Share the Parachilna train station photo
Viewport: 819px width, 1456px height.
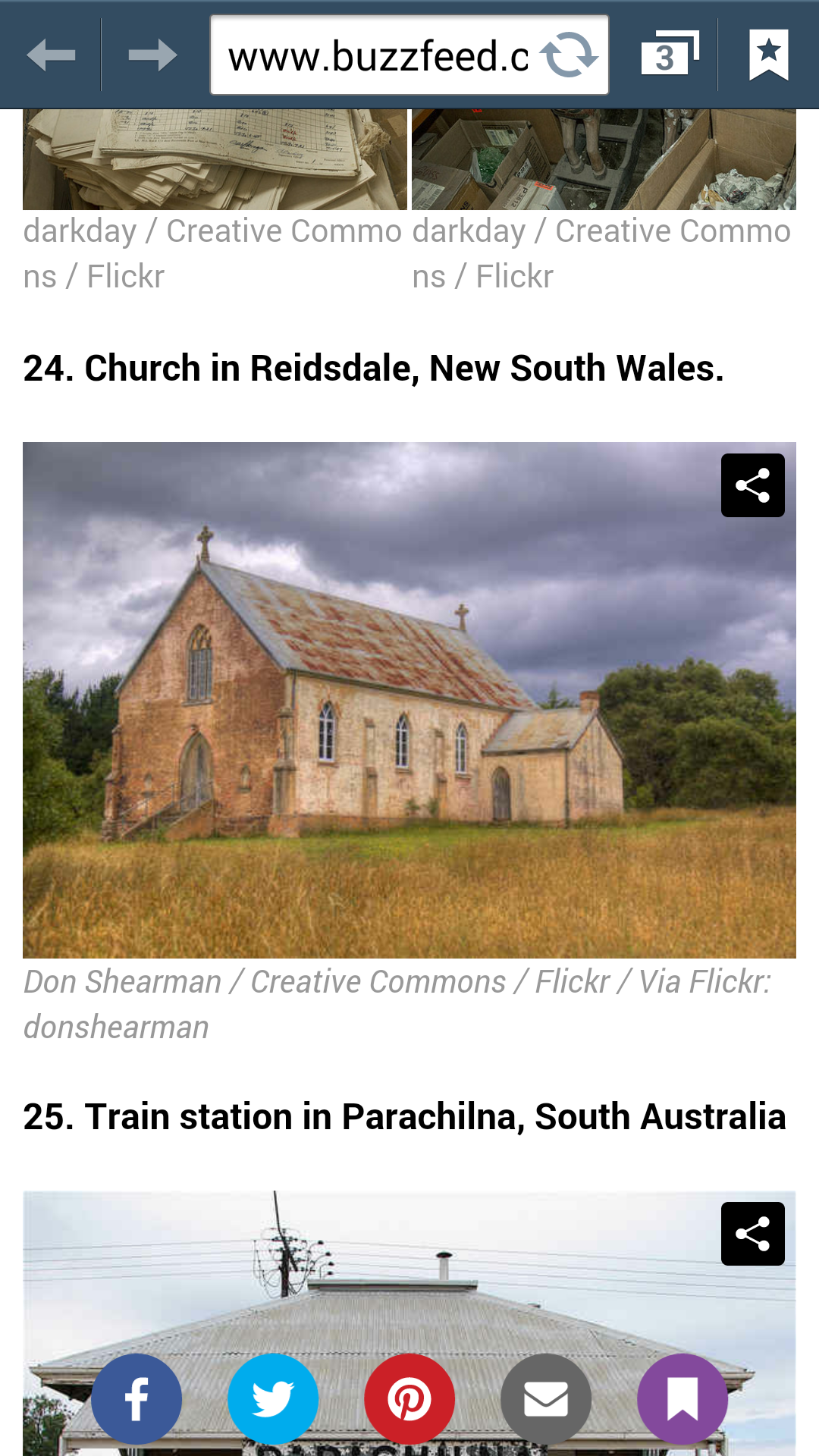click(x=752, y=1234)
